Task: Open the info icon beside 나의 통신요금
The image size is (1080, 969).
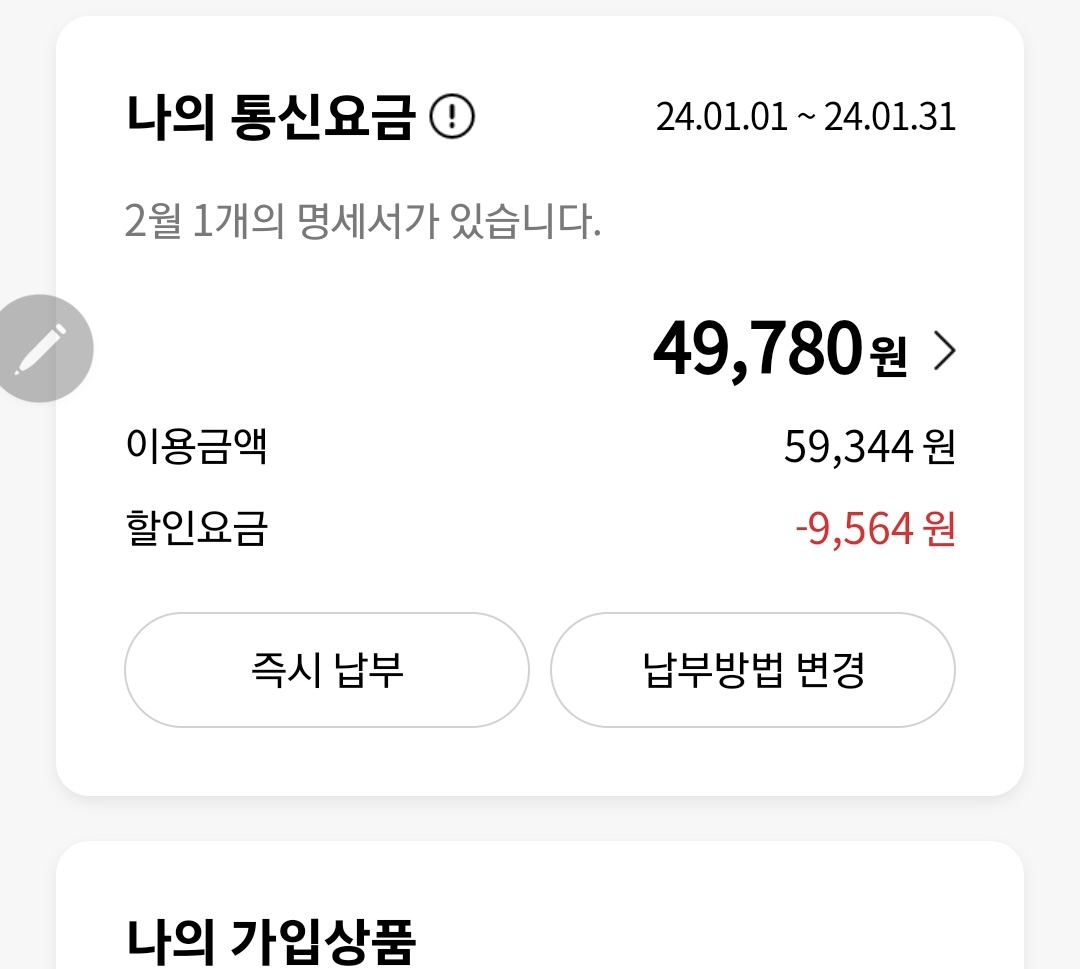Action: coord(452,119)
